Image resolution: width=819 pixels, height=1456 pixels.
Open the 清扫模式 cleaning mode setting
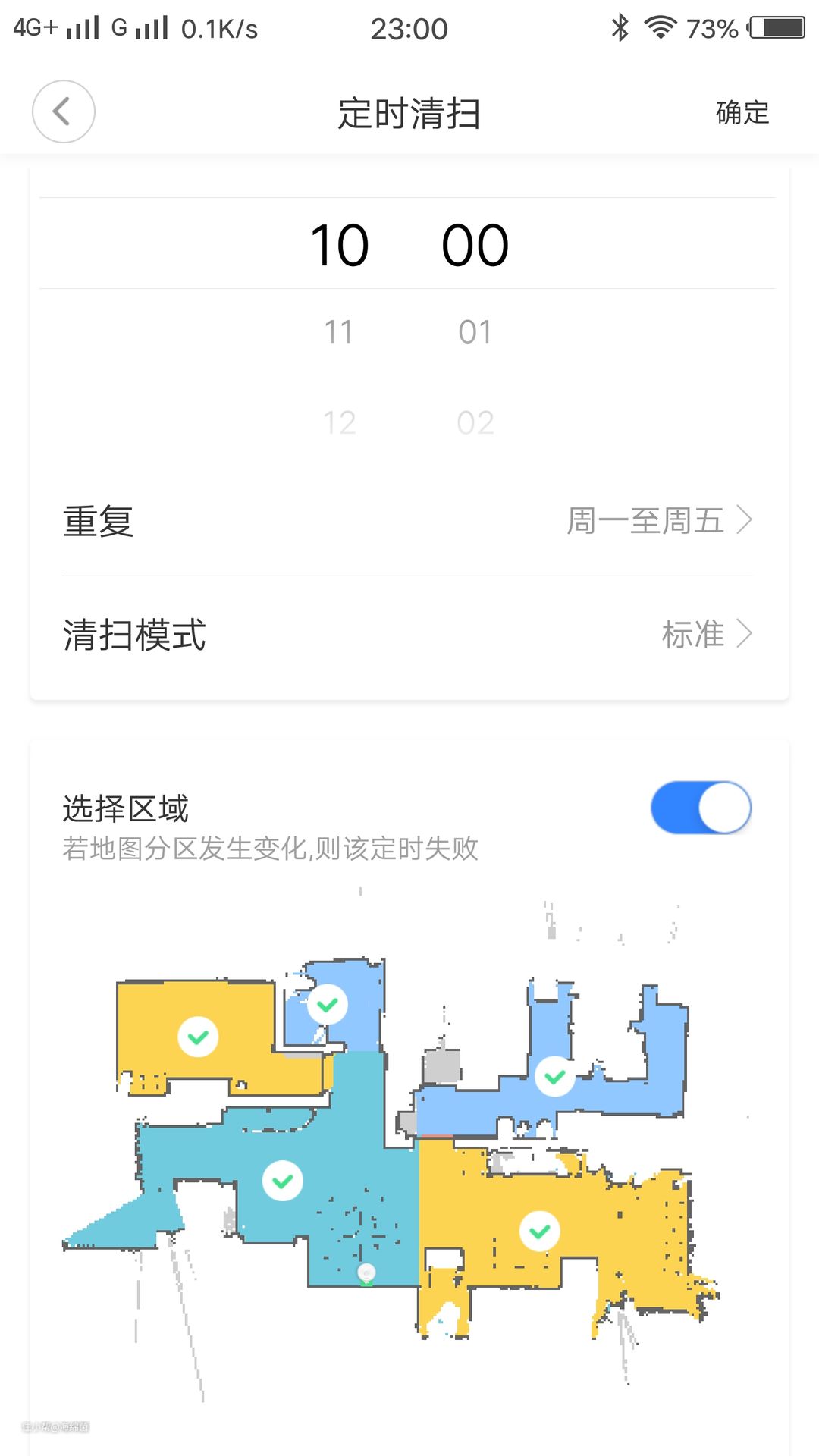(407, 635)
